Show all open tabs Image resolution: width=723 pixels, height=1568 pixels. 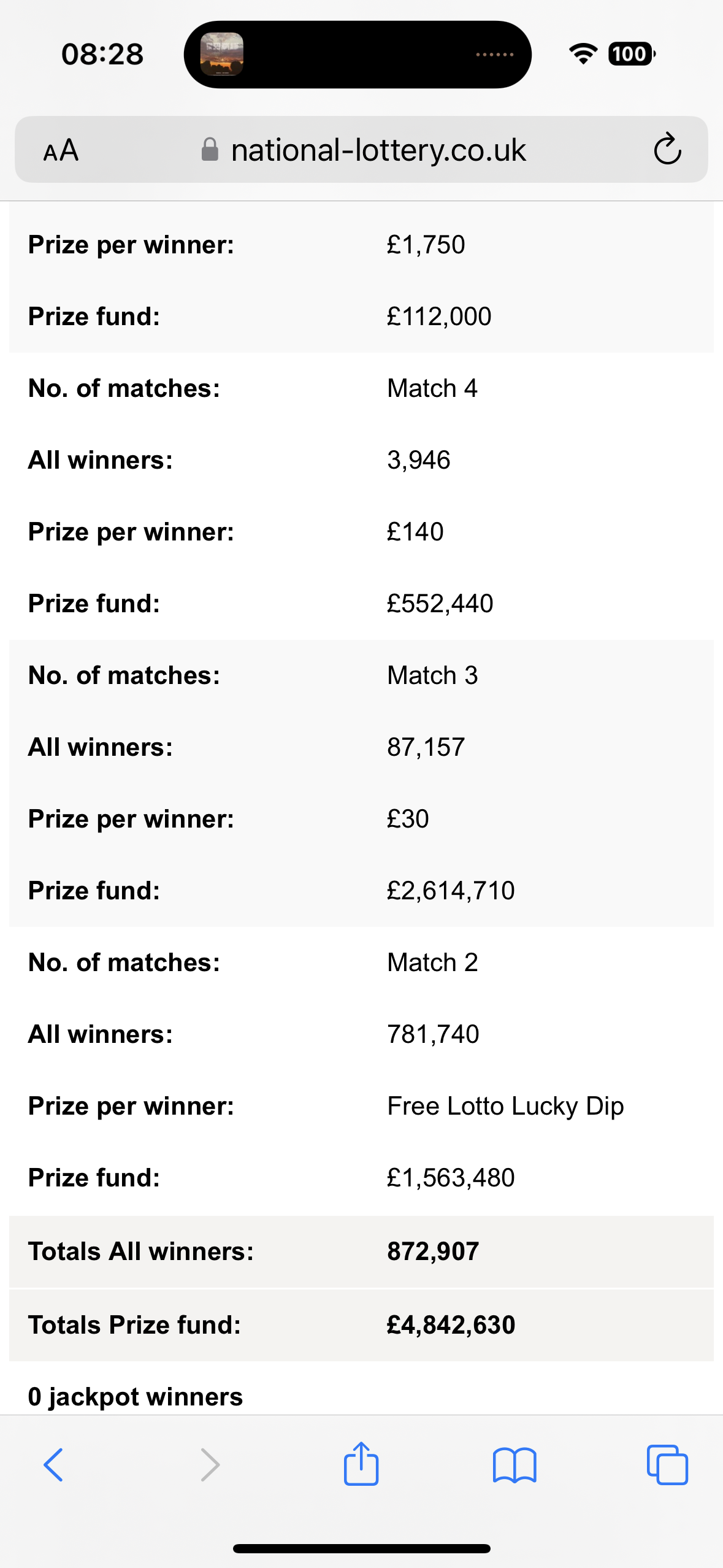coord(667,1465)
